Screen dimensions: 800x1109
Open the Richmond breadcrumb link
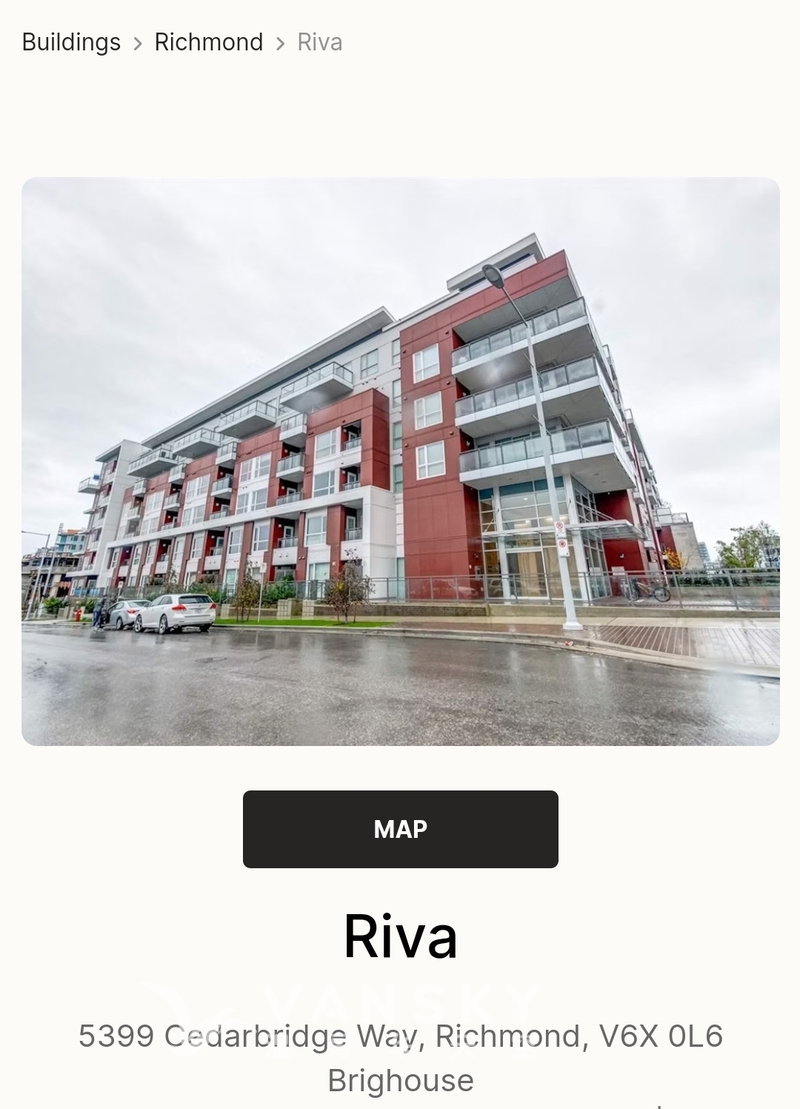tap(208, 42)
